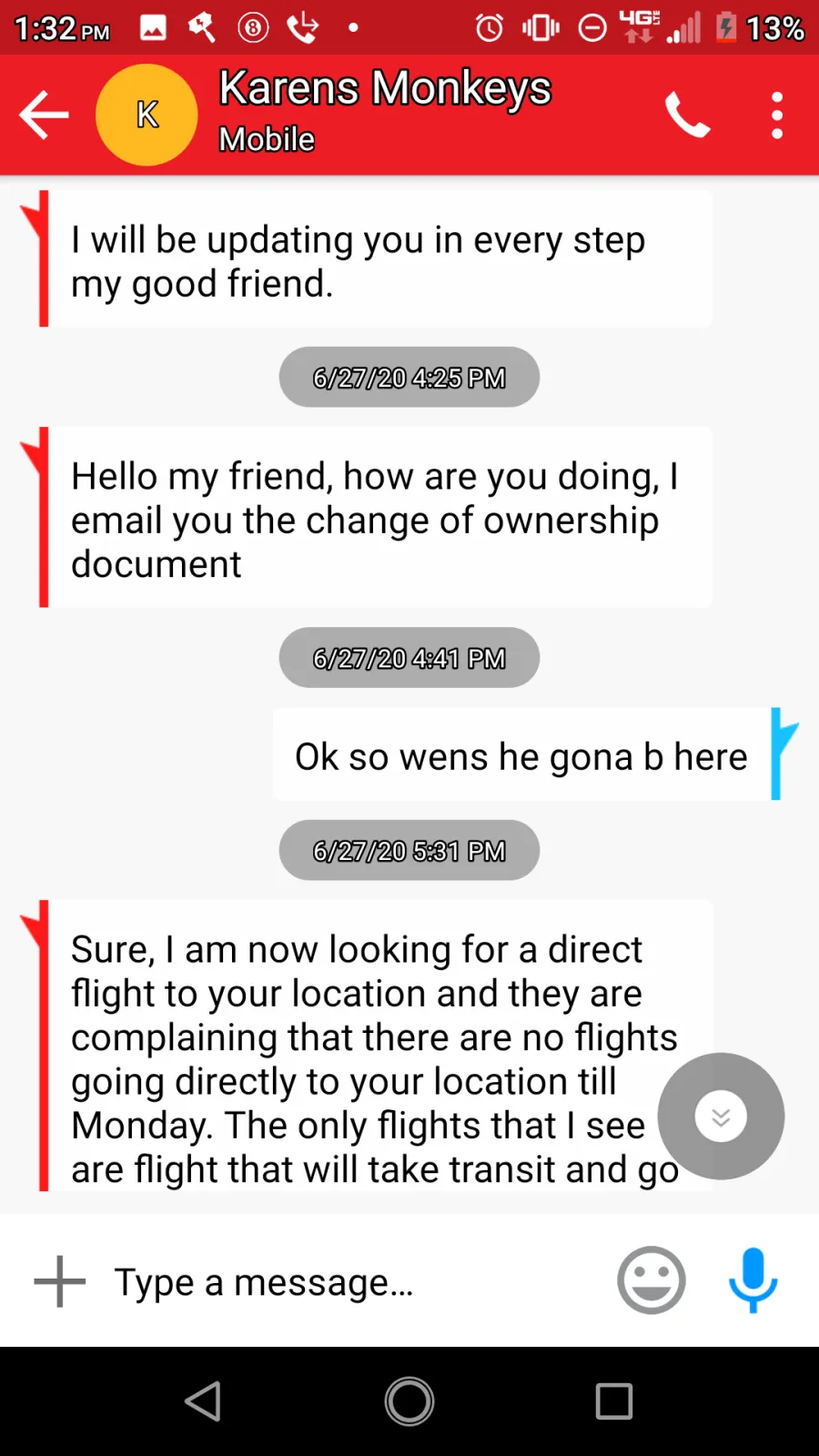Image resolution: width=819 pixels, height=1456 pixels.
Task: Tap the plus icon to attach
Action: (x=60, y=1281)
